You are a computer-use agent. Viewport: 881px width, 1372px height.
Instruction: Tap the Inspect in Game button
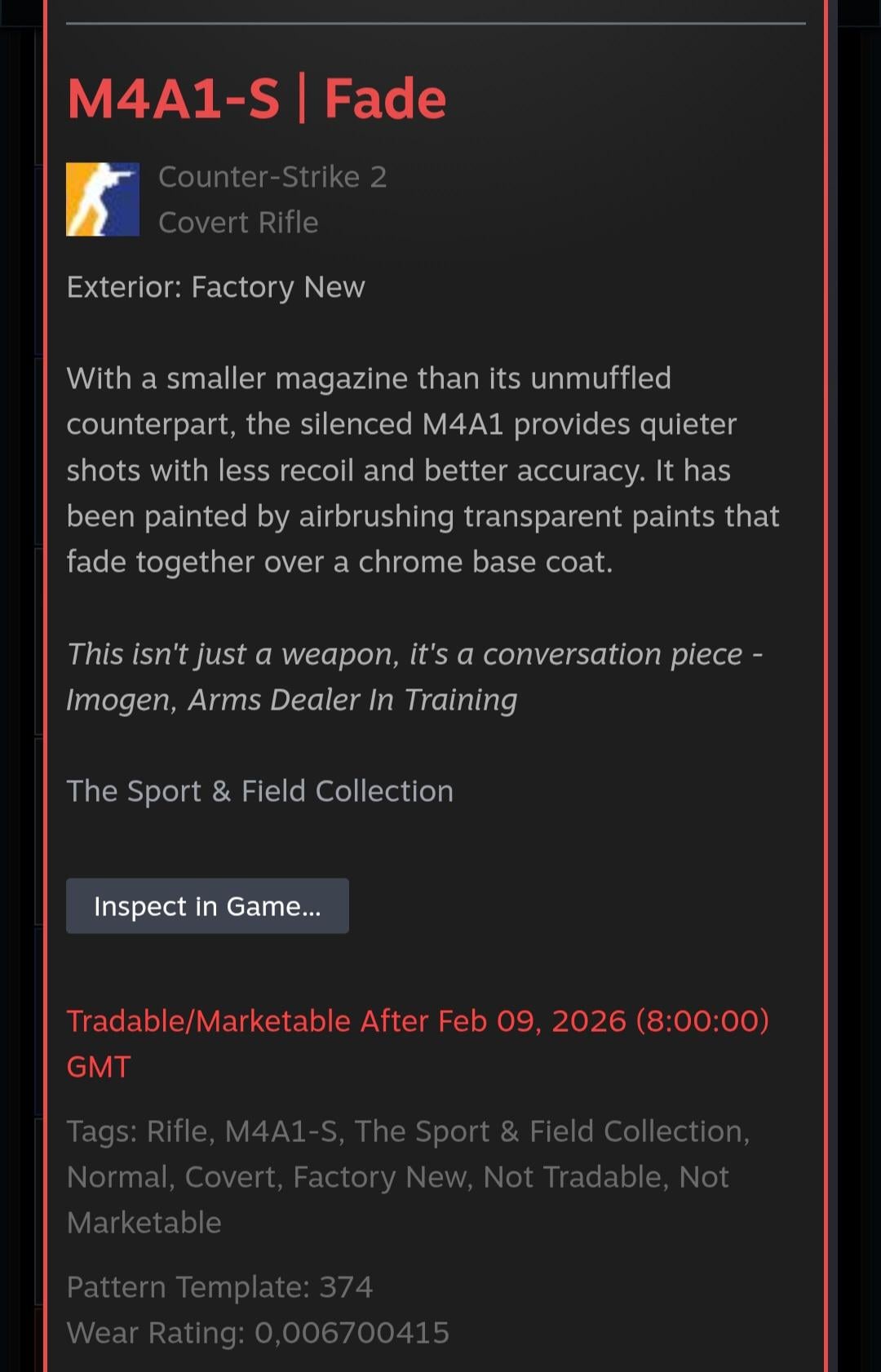207,906
